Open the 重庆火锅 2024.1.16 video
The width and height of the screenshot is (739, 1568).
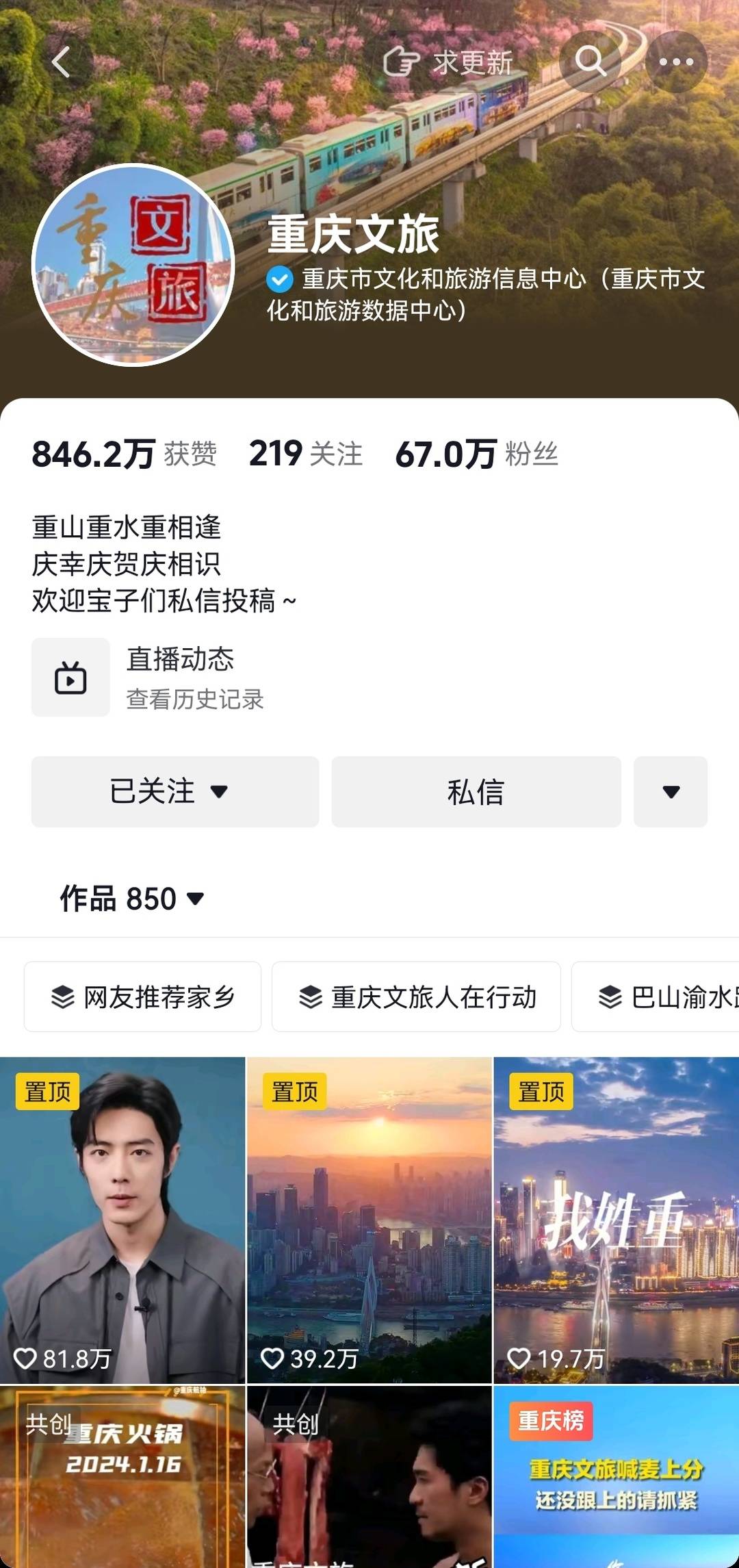click(x=122, y=1478)
